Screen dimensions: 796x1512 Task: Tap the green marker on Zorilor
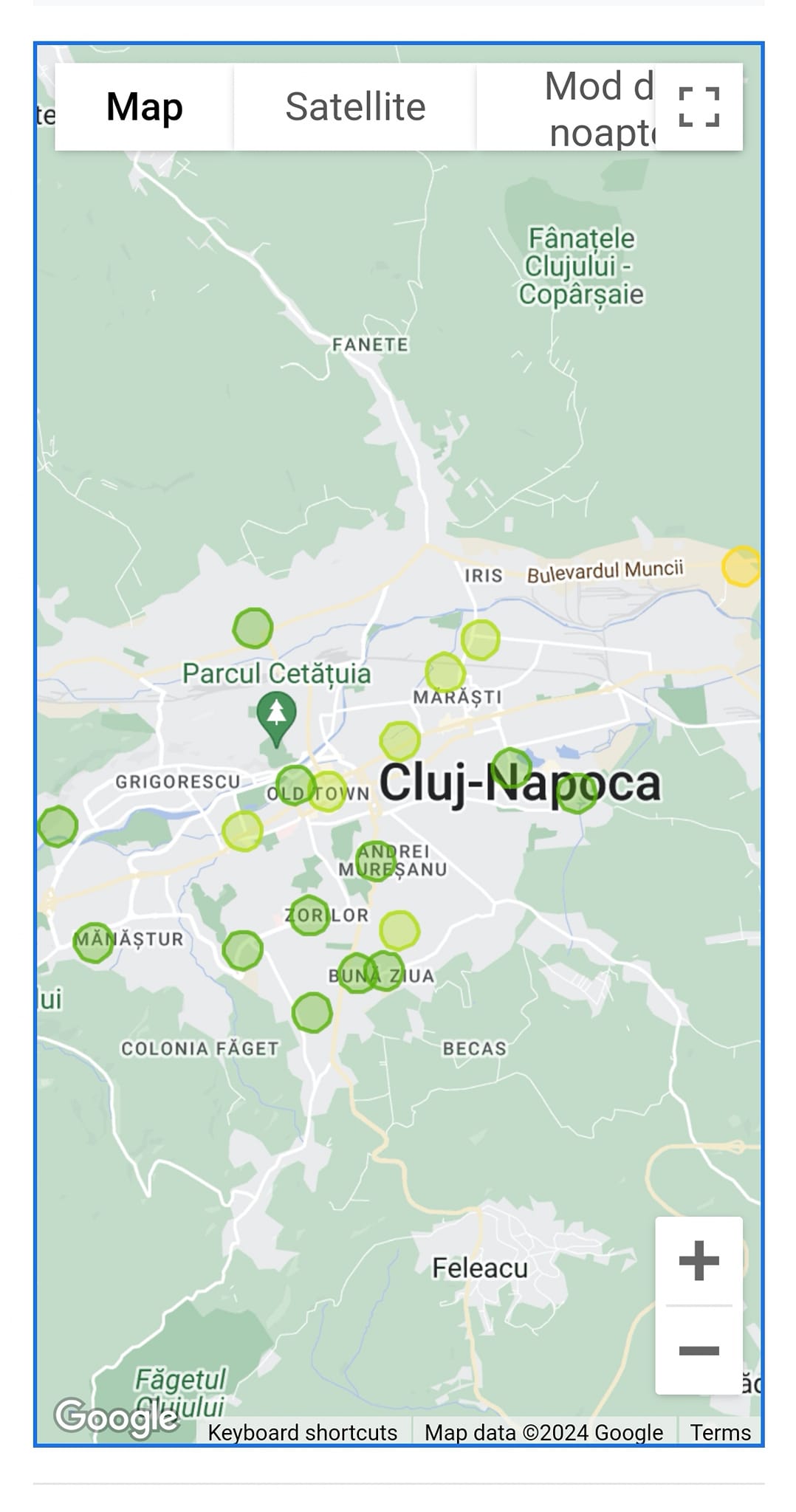(309, 915)
